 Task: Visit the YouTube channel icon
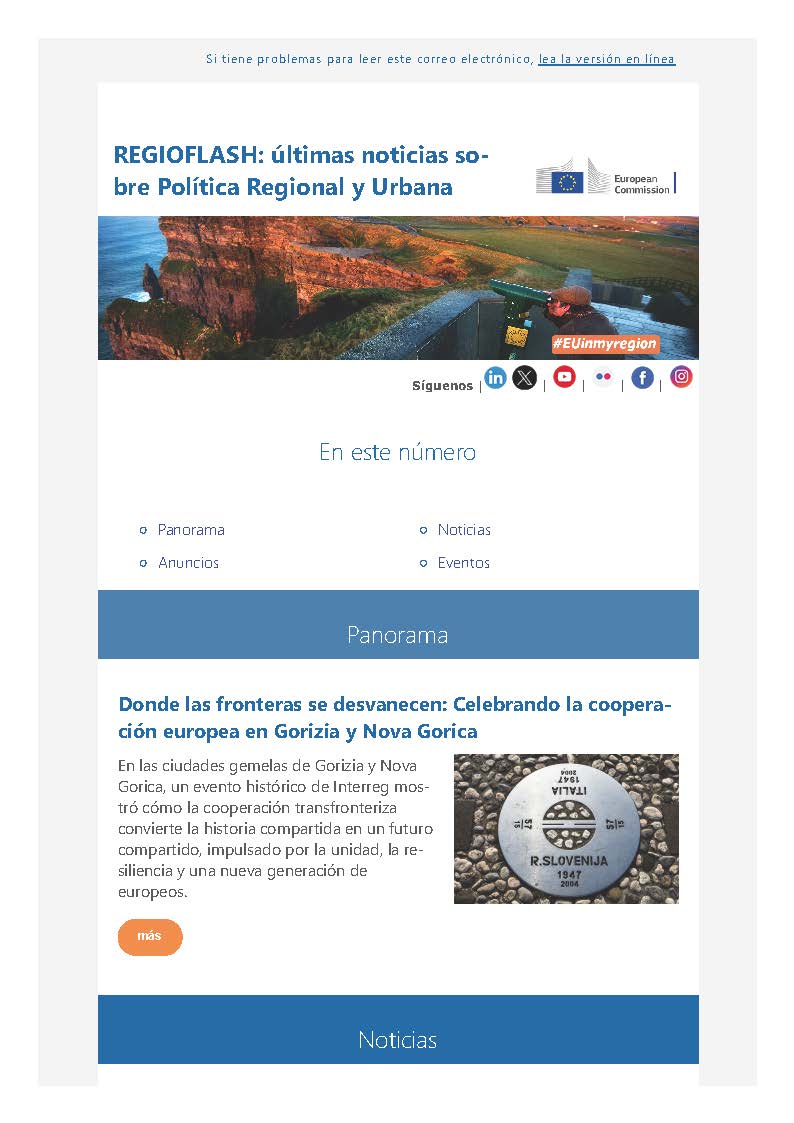(564, 377)
